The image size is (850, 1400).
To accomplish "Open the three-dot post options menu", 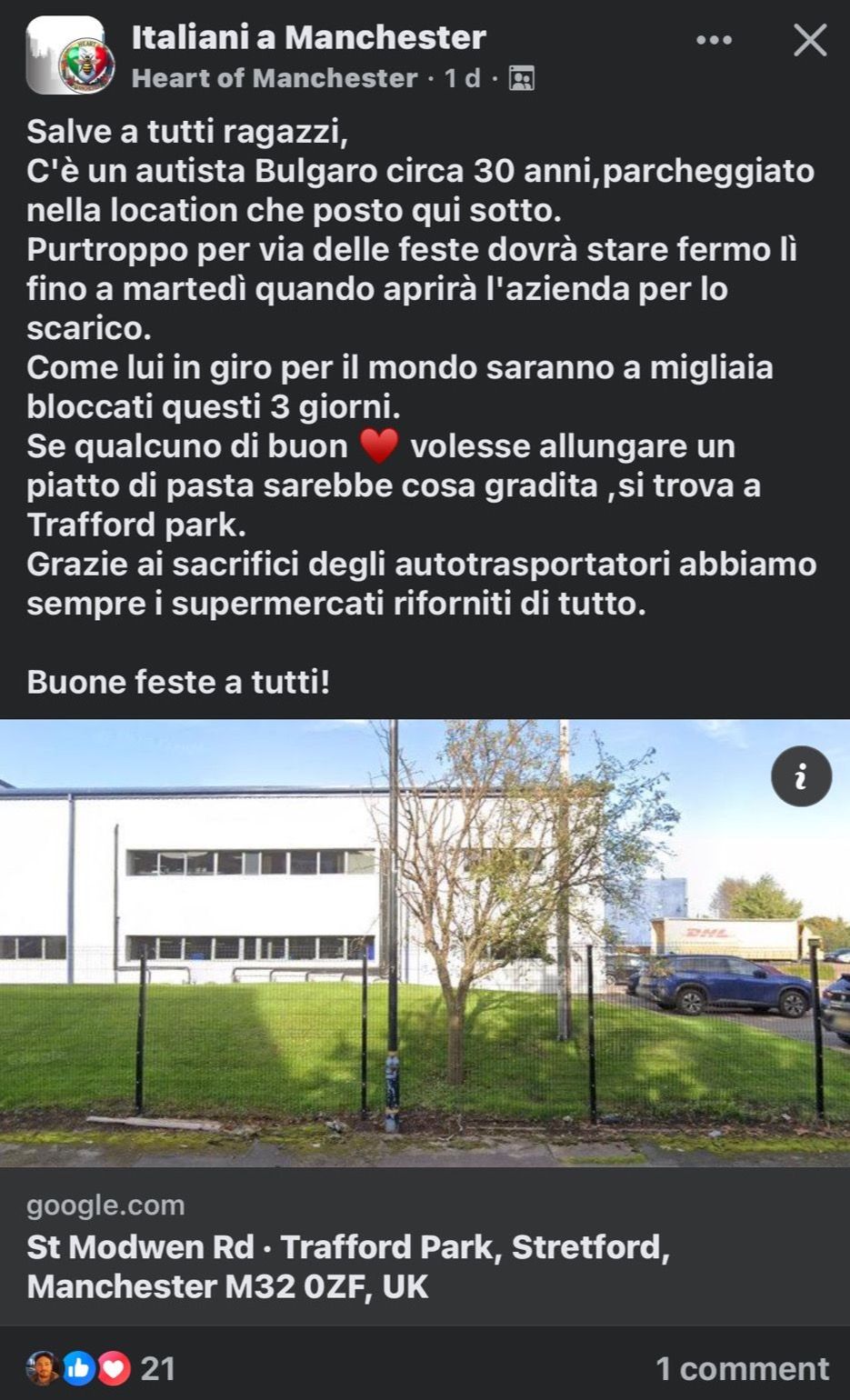I will [714, 40].
